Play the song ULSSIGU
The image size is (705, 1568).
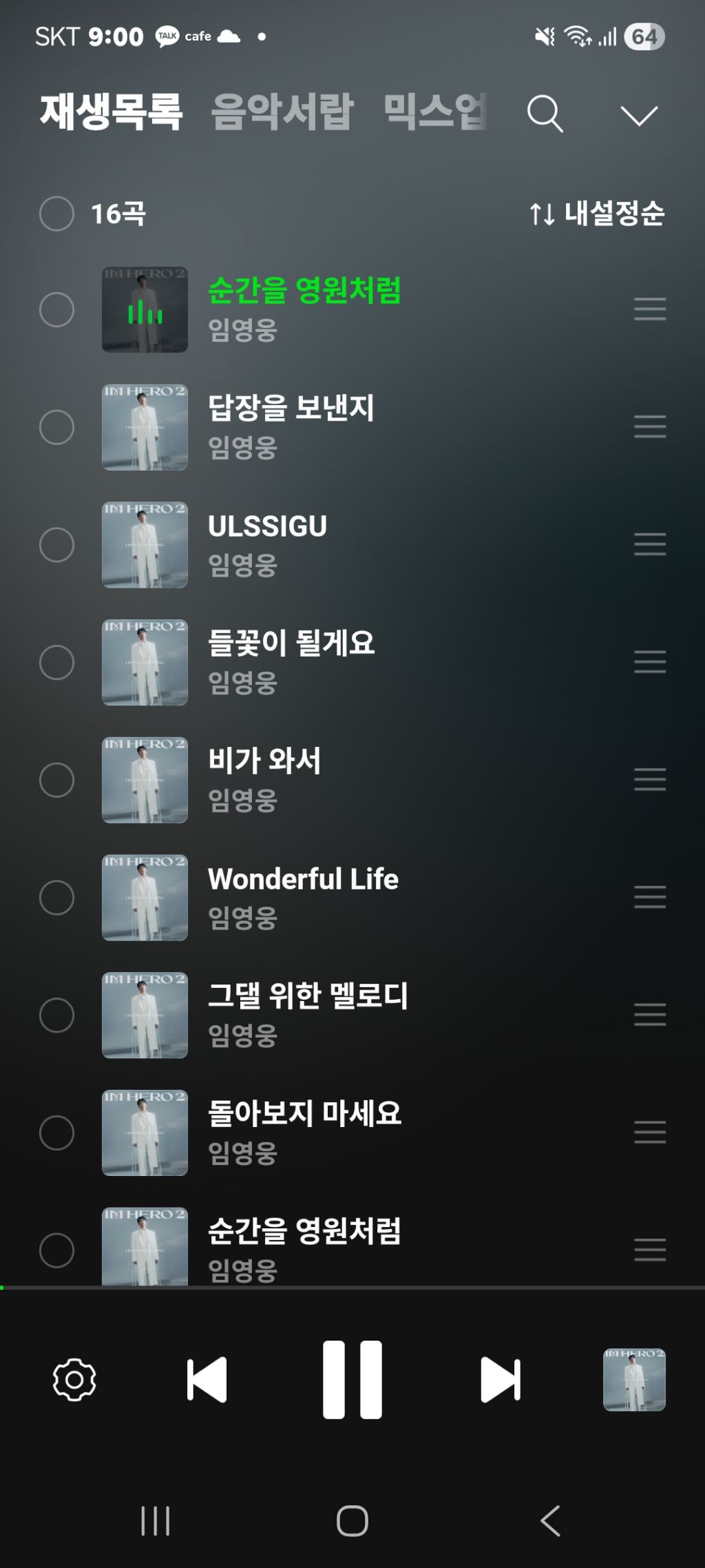[268, 526]
